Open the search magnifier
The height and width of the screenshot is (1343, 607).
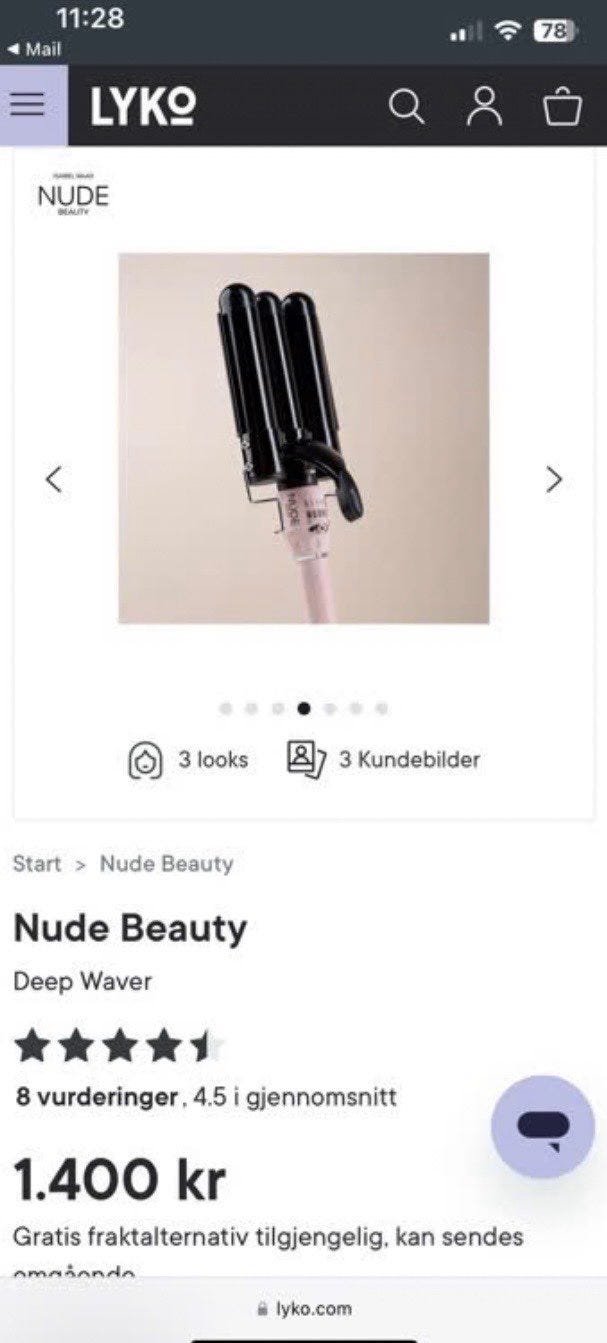click(406, 107)
